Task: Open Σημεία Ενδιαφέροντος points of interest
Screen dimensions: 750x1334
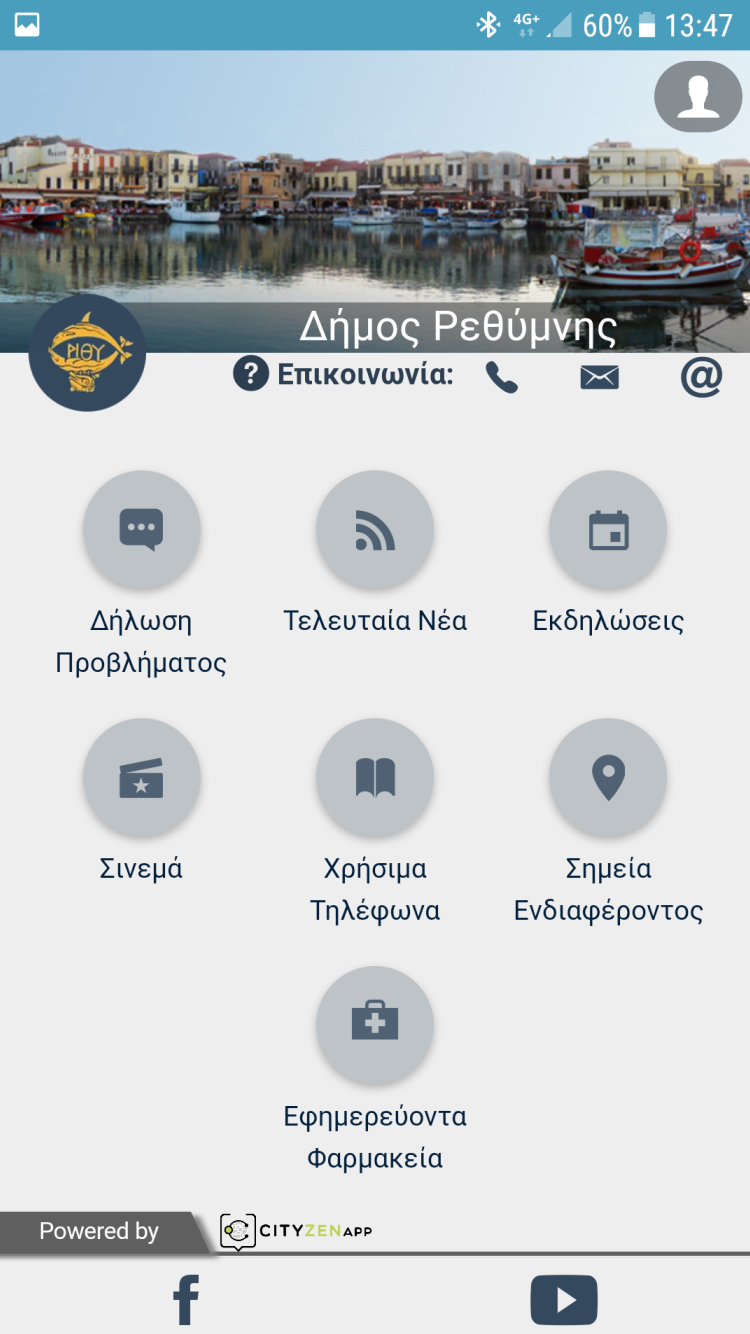Action: pyautogui.click(x=608, y=777)
